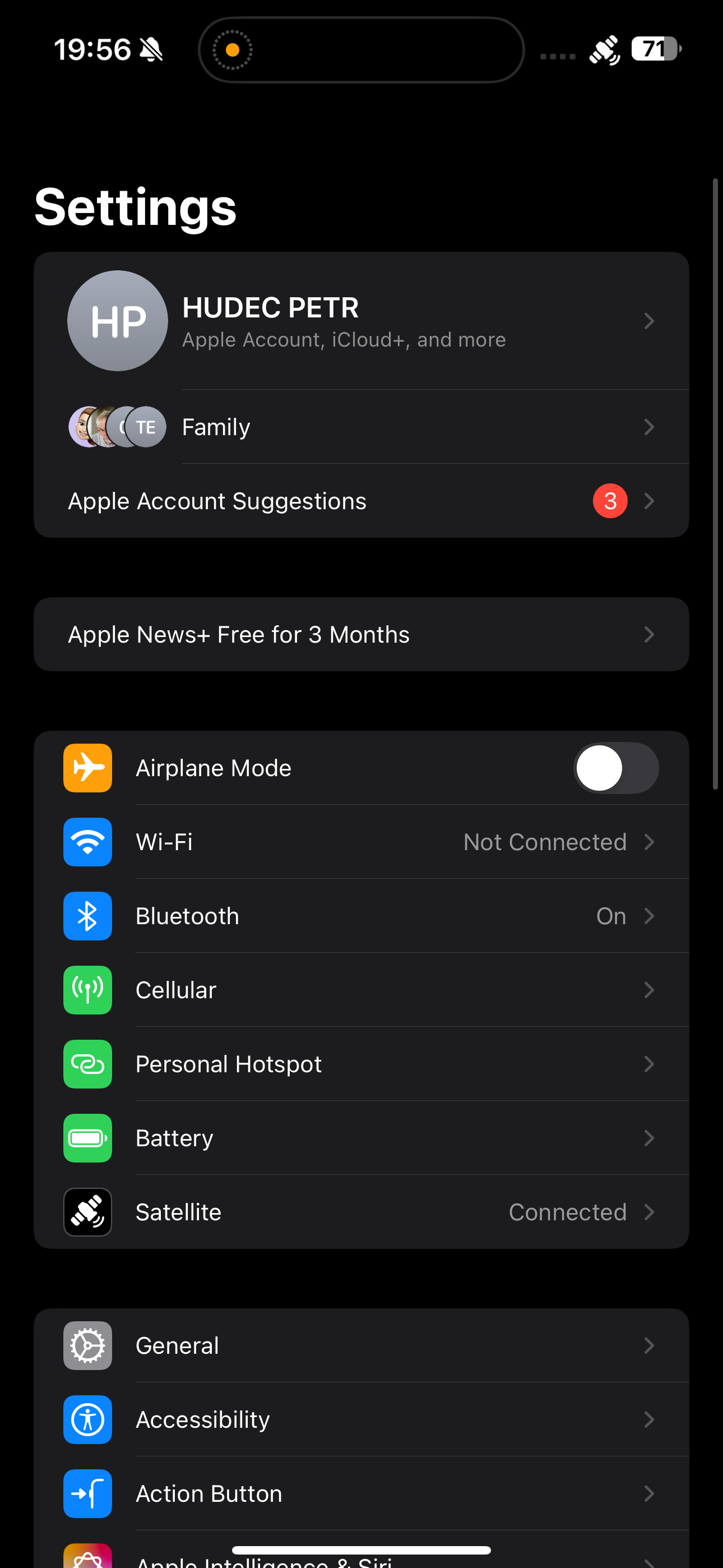View Apple Account Suggestions
Screen dimensions: 723x1568
click(360, 501)
